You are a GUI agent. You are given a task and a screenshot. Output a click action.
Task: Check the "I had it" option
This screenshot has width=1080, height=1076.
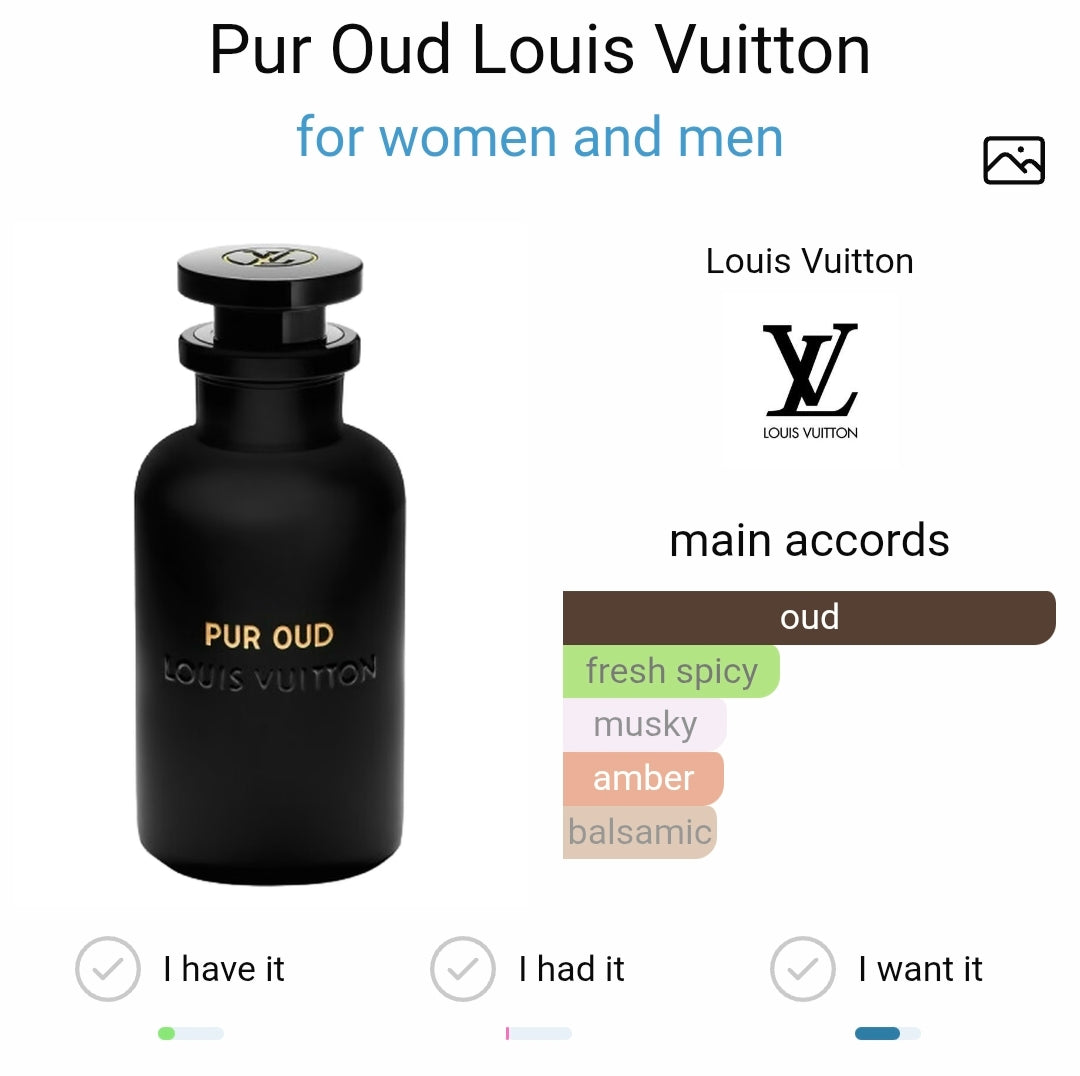463,969
